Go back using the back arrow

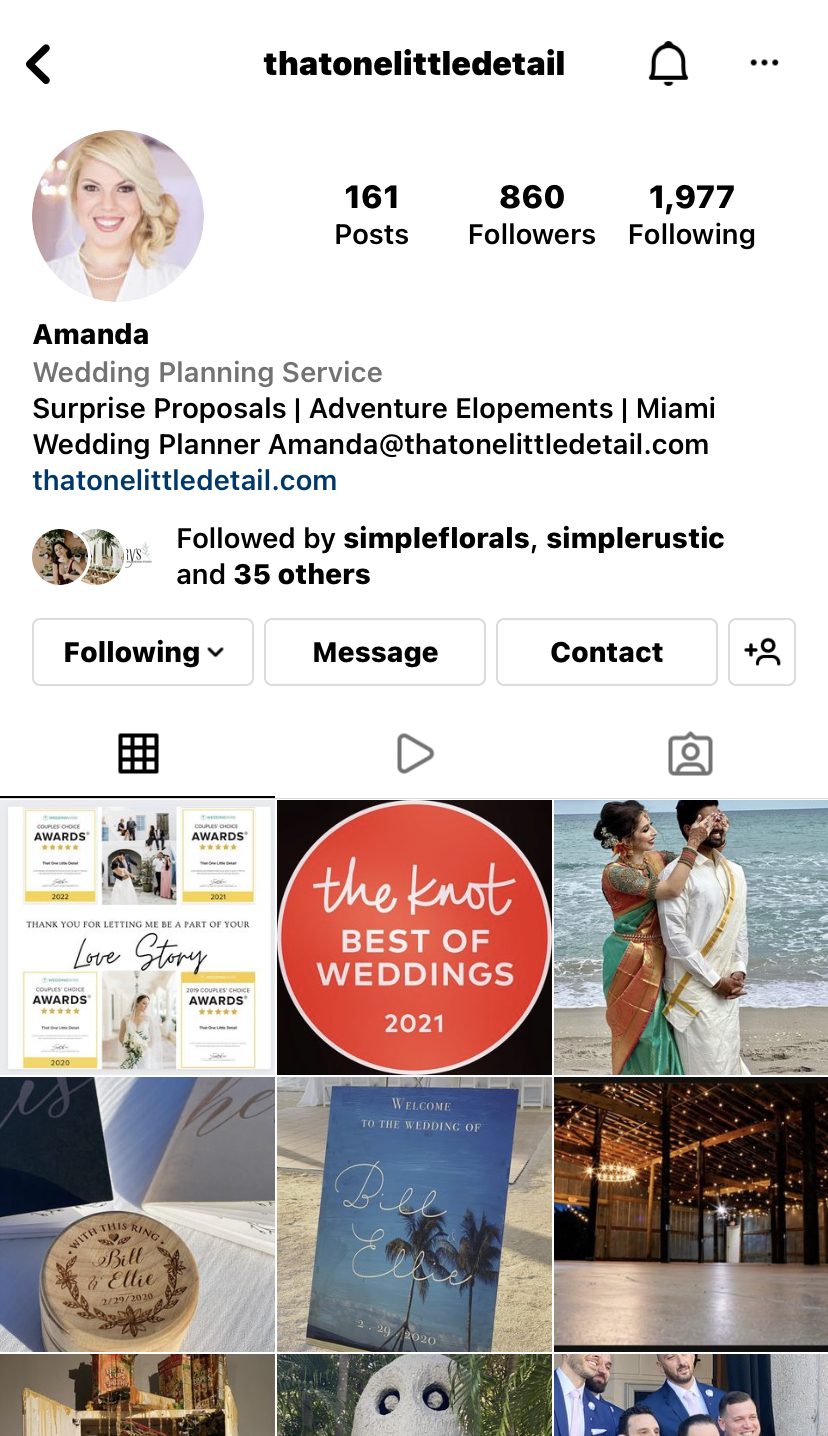39,65
